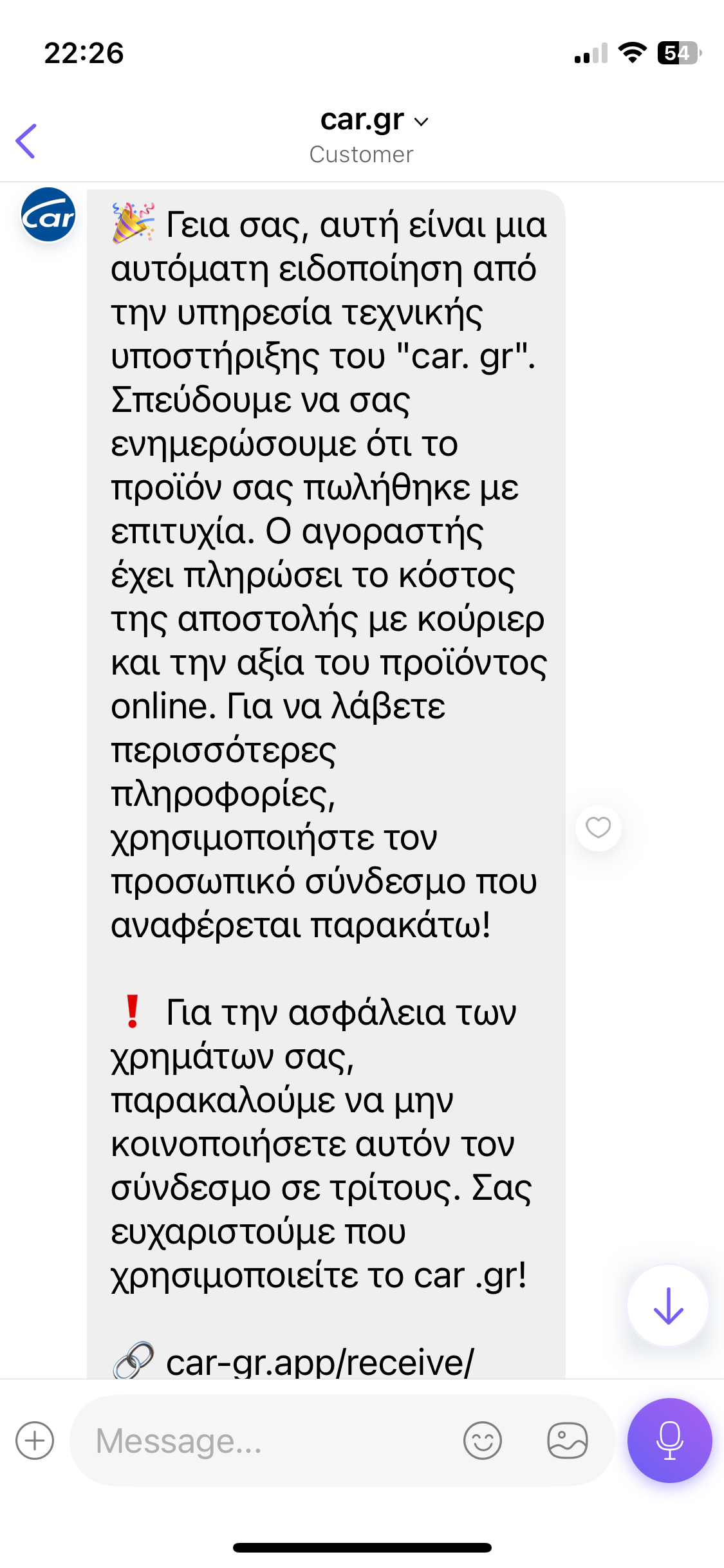Viewport: 724px width, 1568px height.
Task: Open the emoji and sticker picker
Action: (482, 1441)
